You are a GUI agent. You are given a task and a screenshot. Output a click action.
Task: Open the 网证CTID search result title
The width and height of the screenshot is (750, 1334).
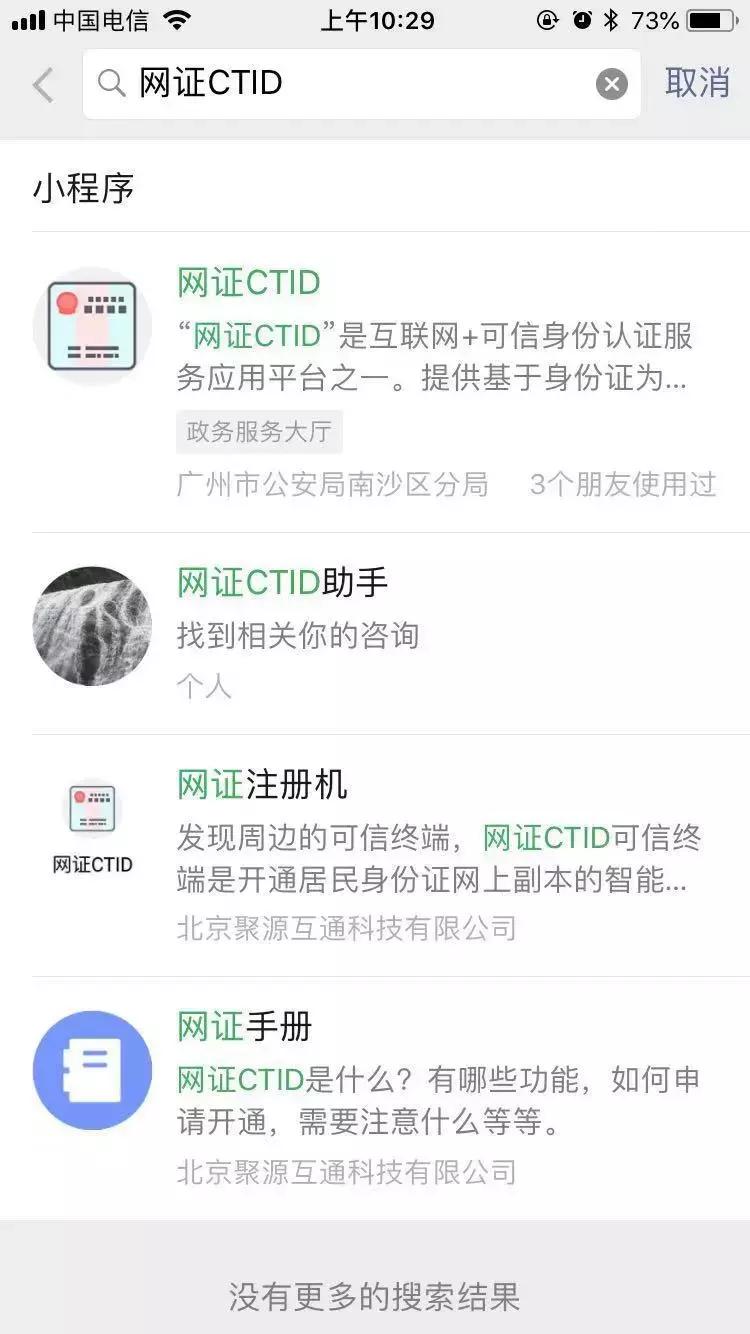tap(248, 284)
